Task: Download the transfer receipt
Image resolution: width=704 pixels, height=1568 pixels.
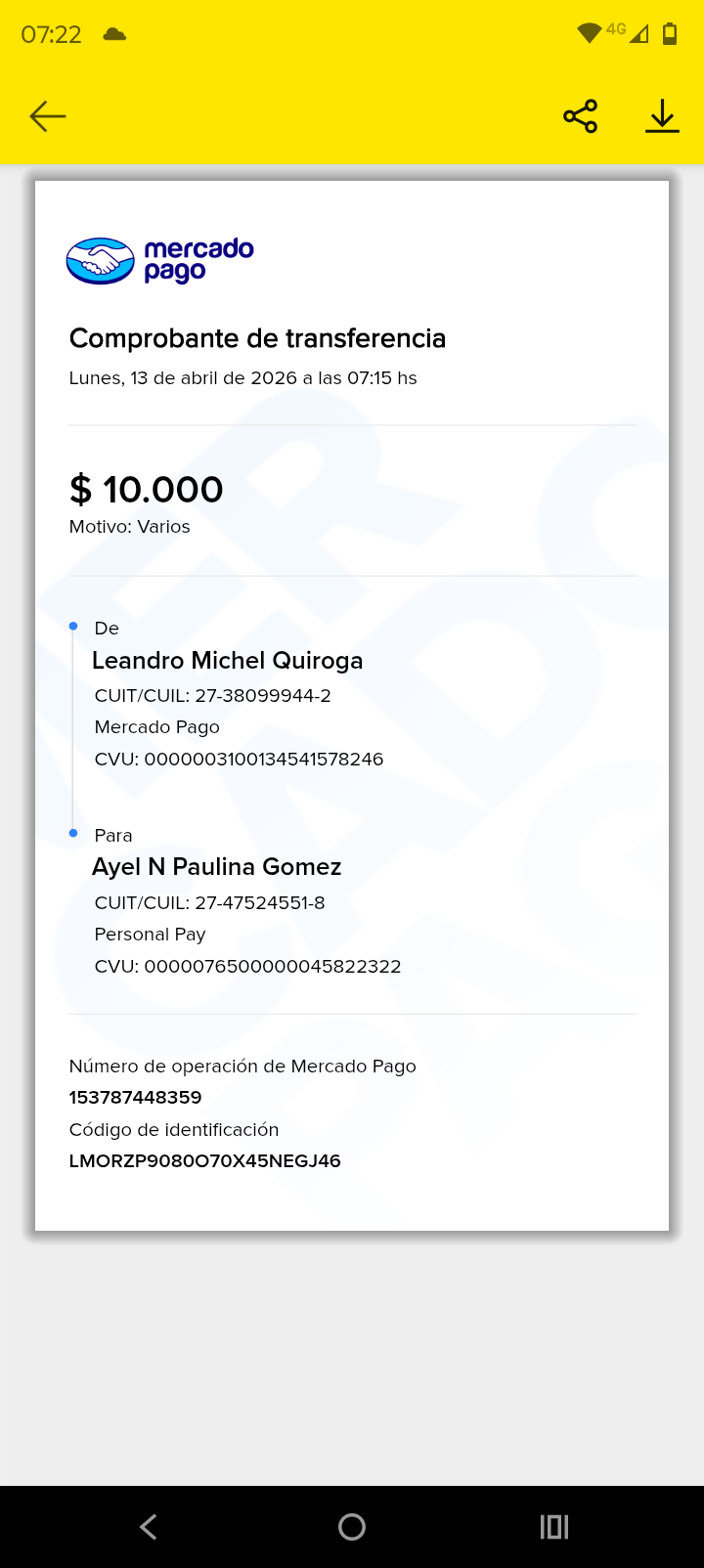Action: click(662, 117)
